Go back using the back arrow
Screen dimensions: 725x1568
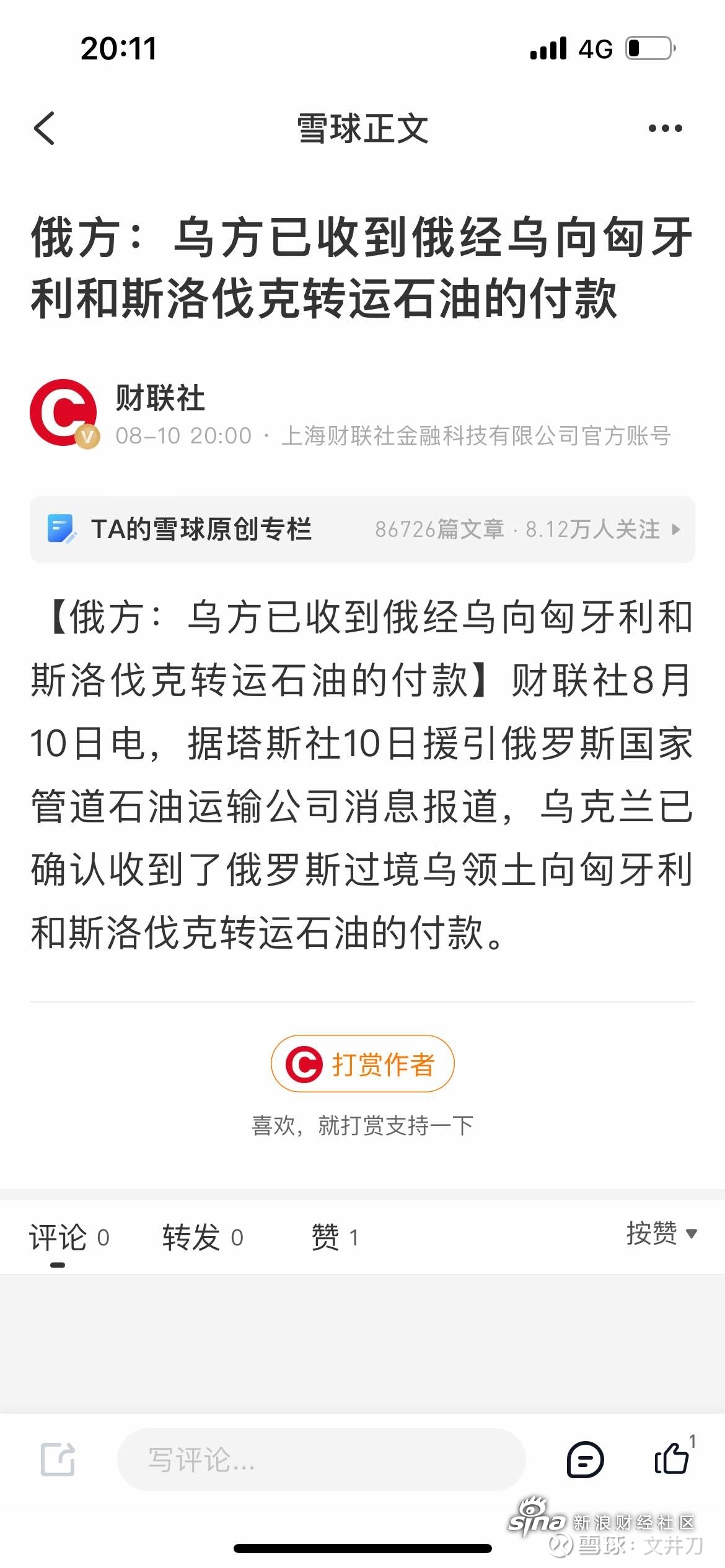coord(45,128)
